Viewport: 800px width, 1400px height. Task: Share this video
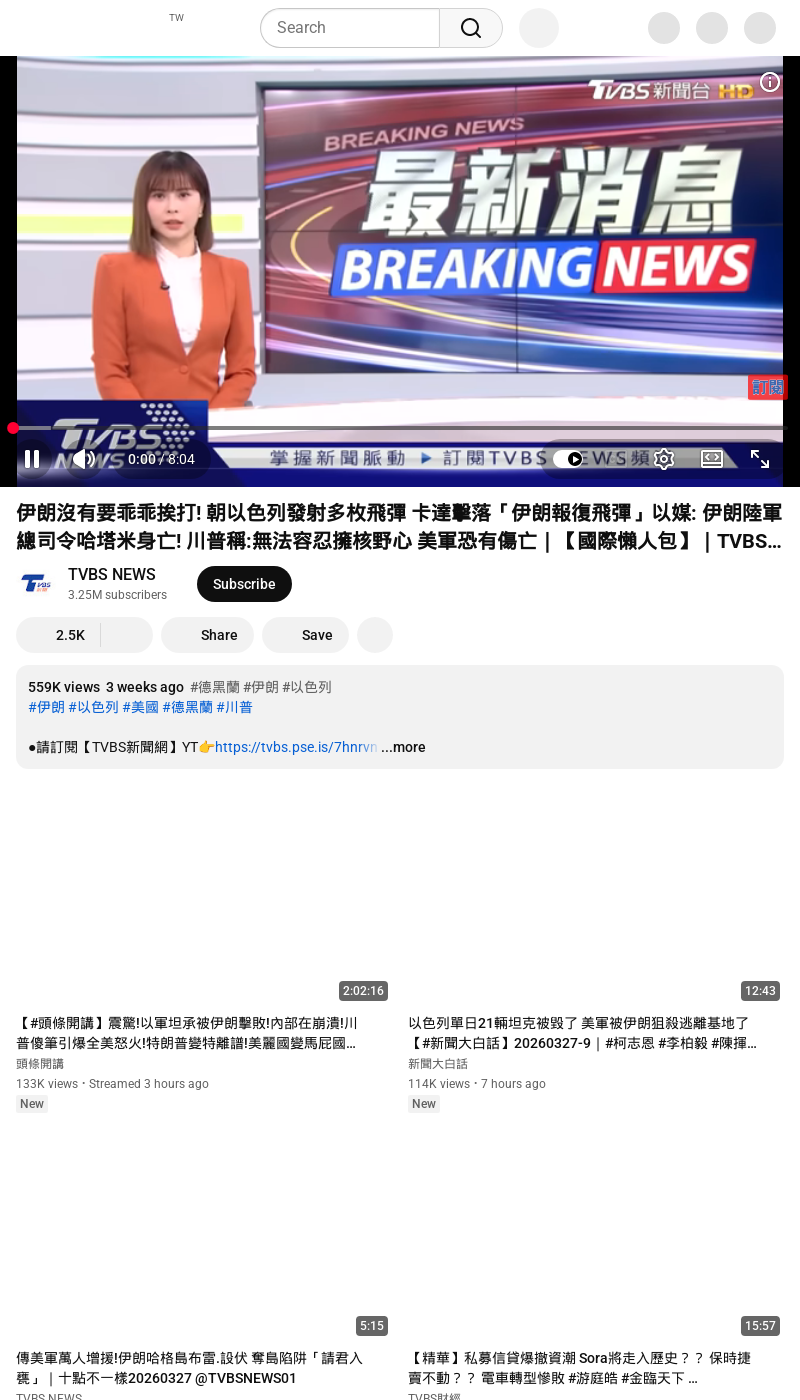208,635
